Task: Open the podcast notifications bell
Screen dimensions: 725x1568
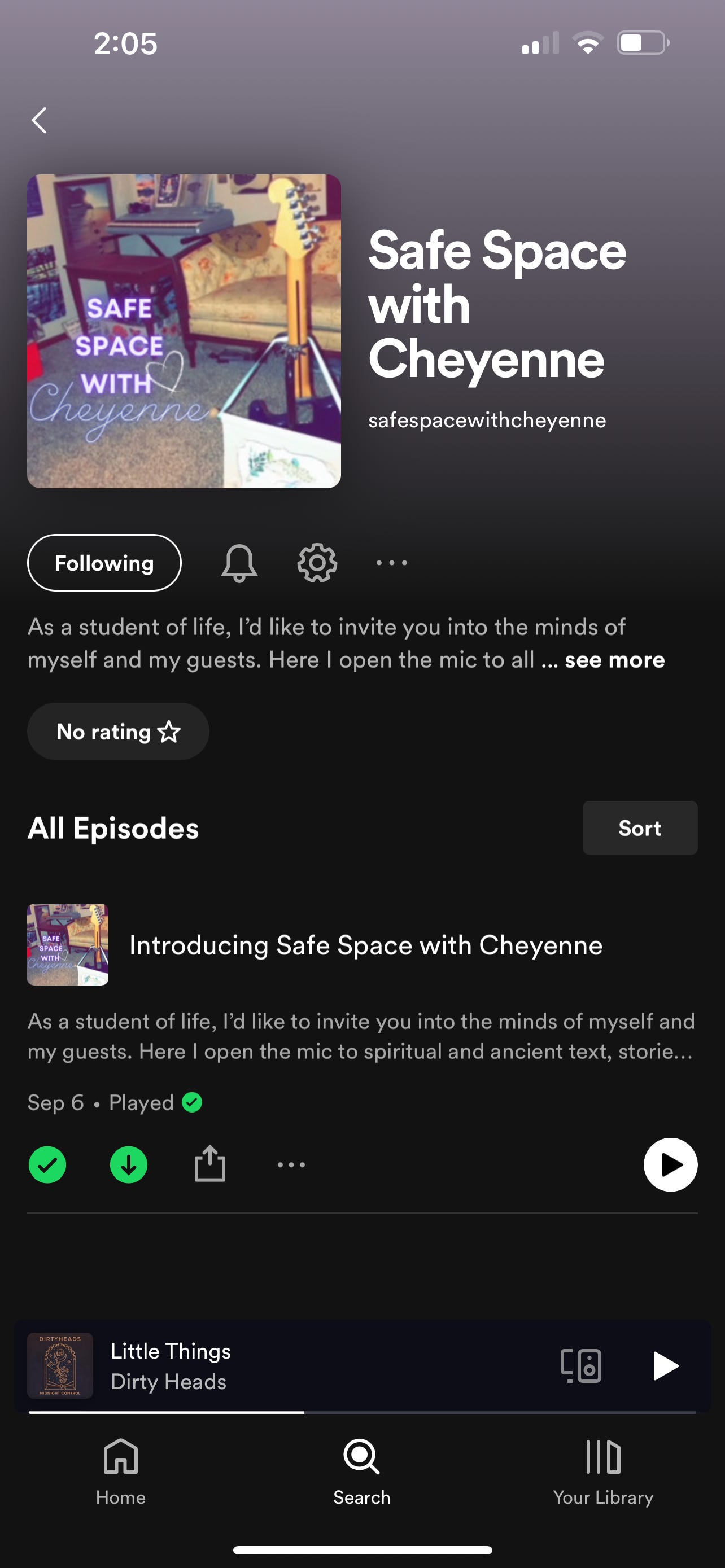Action: pyautogui.click(x=239, y=563)
